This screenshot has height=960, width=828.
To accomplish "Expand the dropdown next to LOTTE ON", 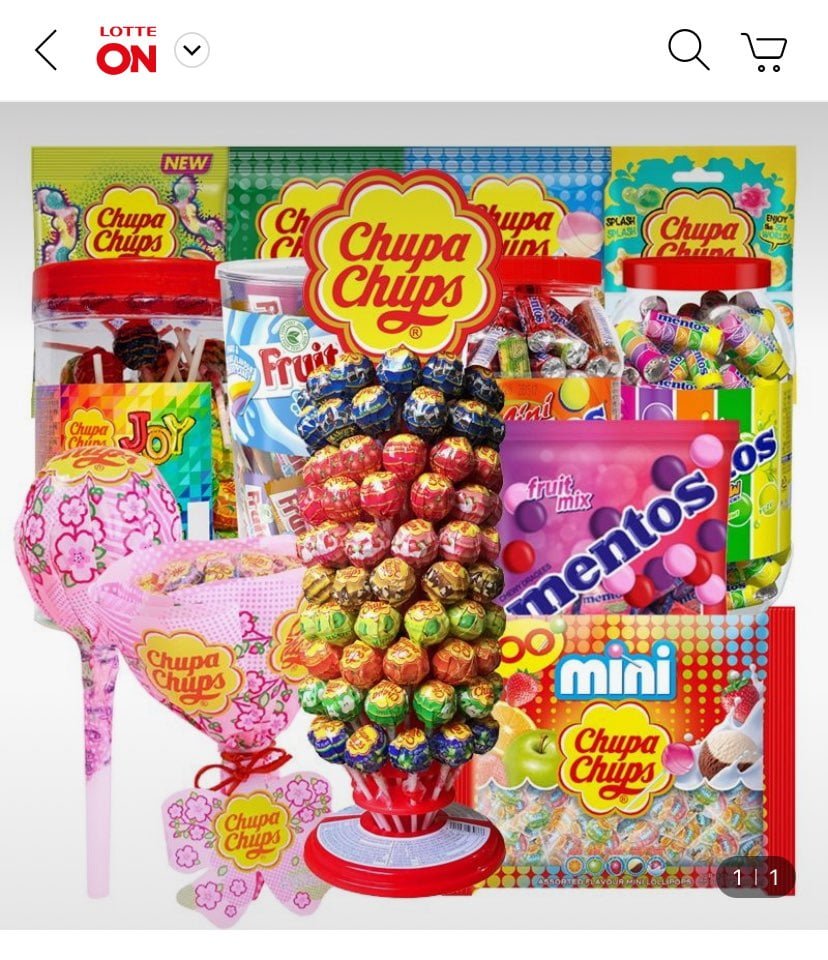I will 192,50.
